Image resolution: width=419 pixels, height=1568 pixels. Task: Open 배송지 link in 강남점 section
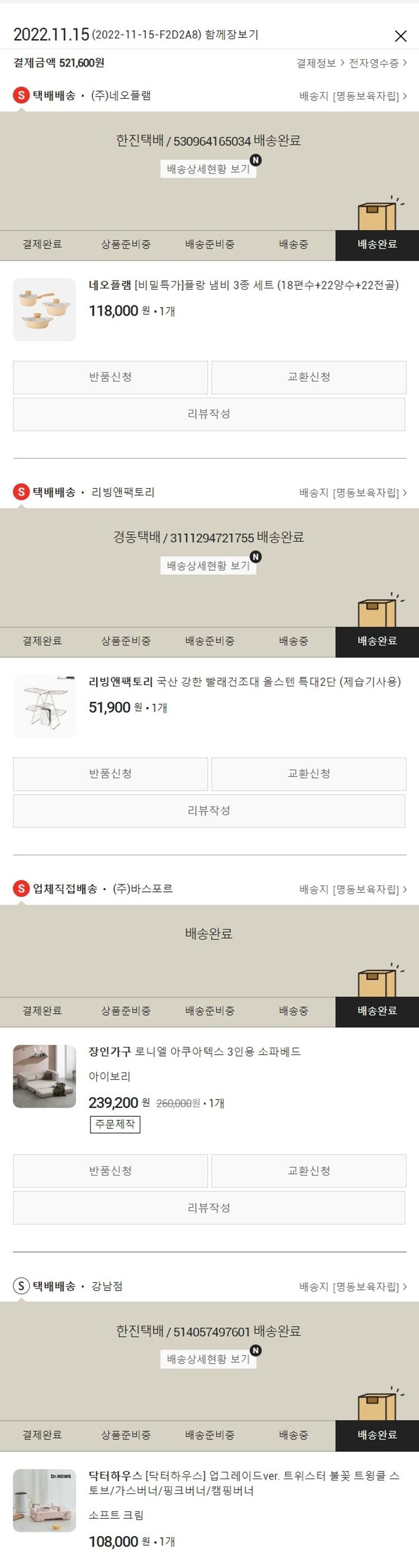[x=353, y=1287]
